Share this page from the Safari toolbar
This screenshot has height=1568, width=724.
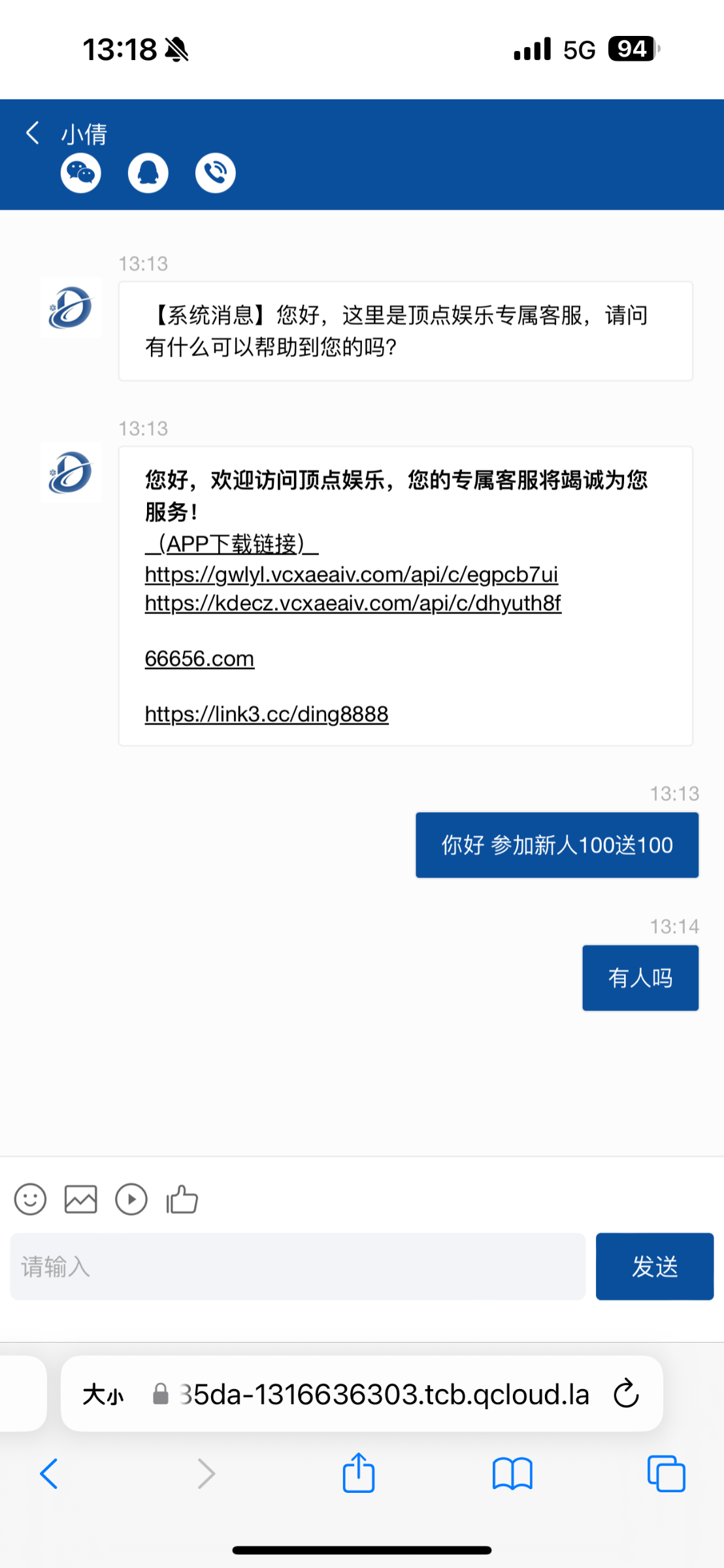coord(359,1473)
